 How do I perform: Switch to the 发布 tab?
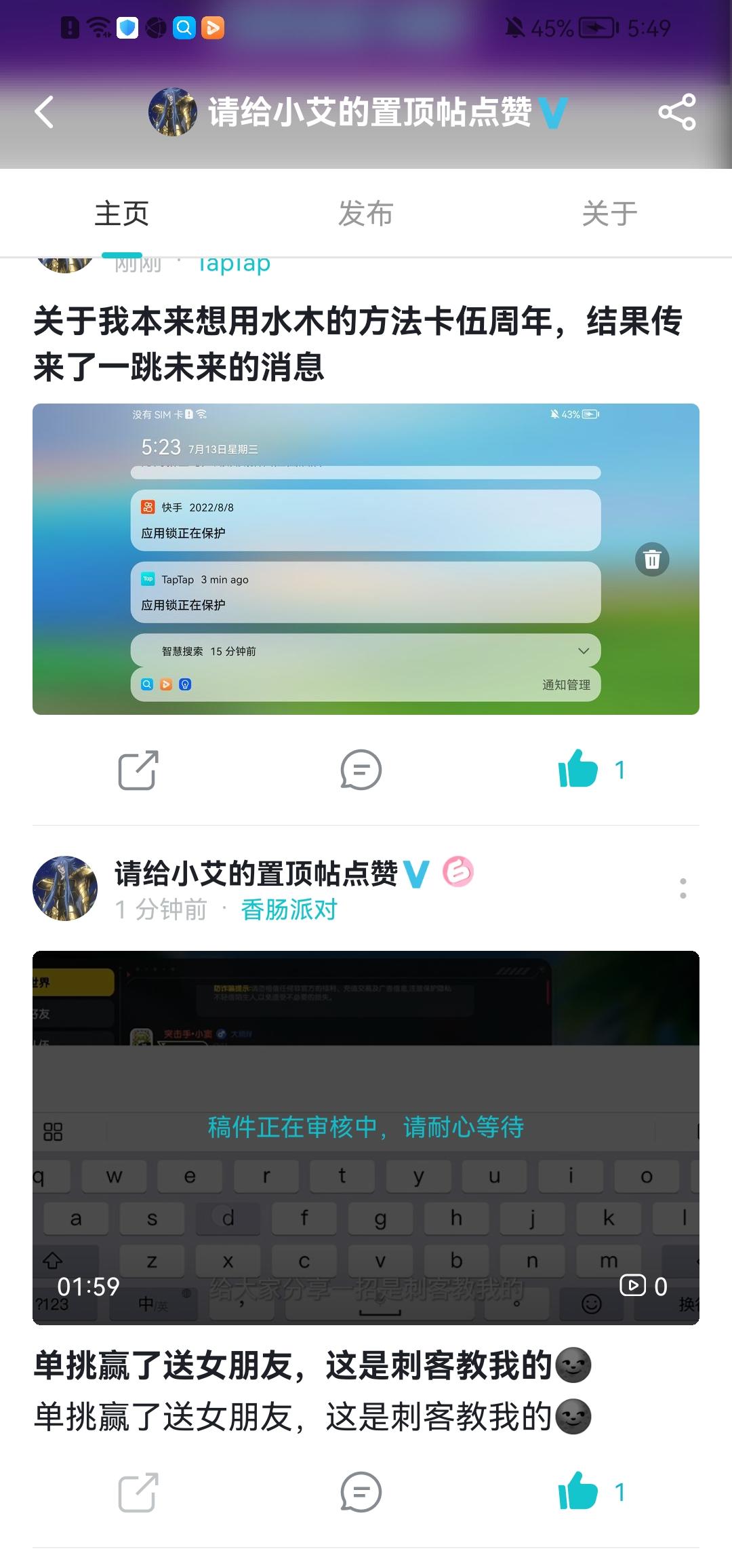[x=366, y=212]
